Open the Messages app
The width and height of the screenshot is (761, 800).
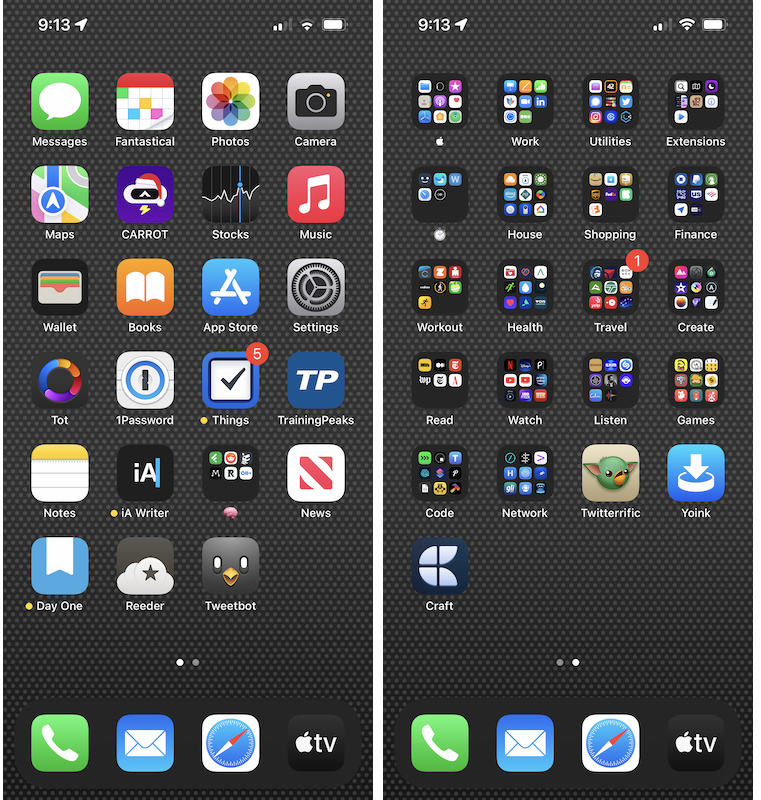(x=60, y=101)
